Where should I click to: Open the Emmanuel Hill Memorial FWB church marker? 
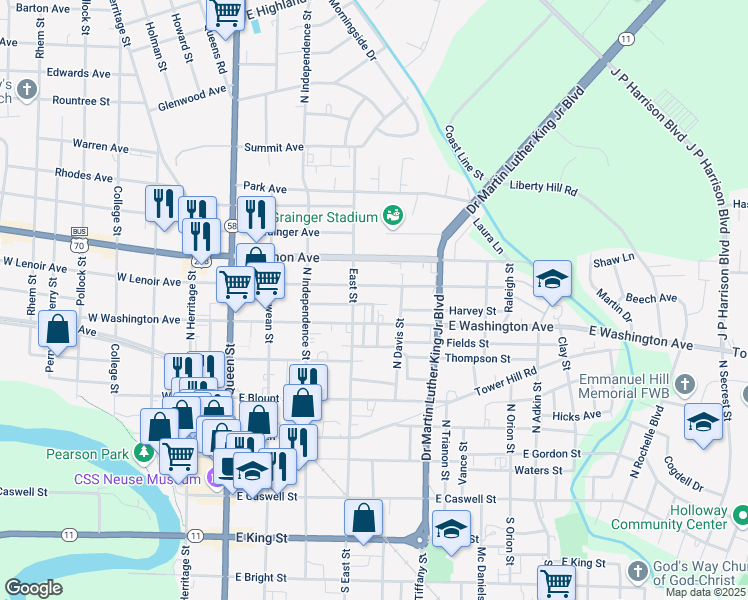[x=684, y=384]
